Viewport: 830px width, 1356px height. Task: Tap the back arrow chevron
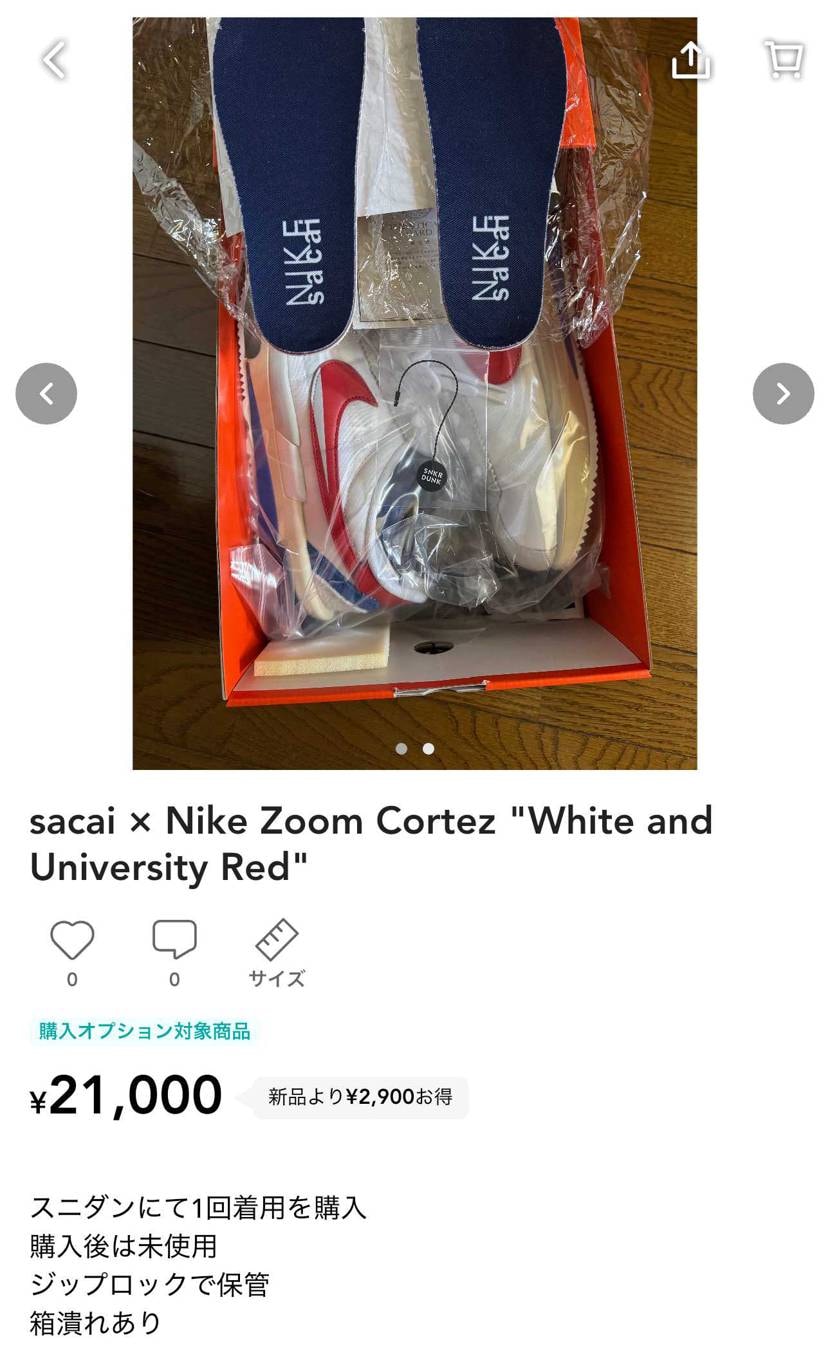[50, 58]
